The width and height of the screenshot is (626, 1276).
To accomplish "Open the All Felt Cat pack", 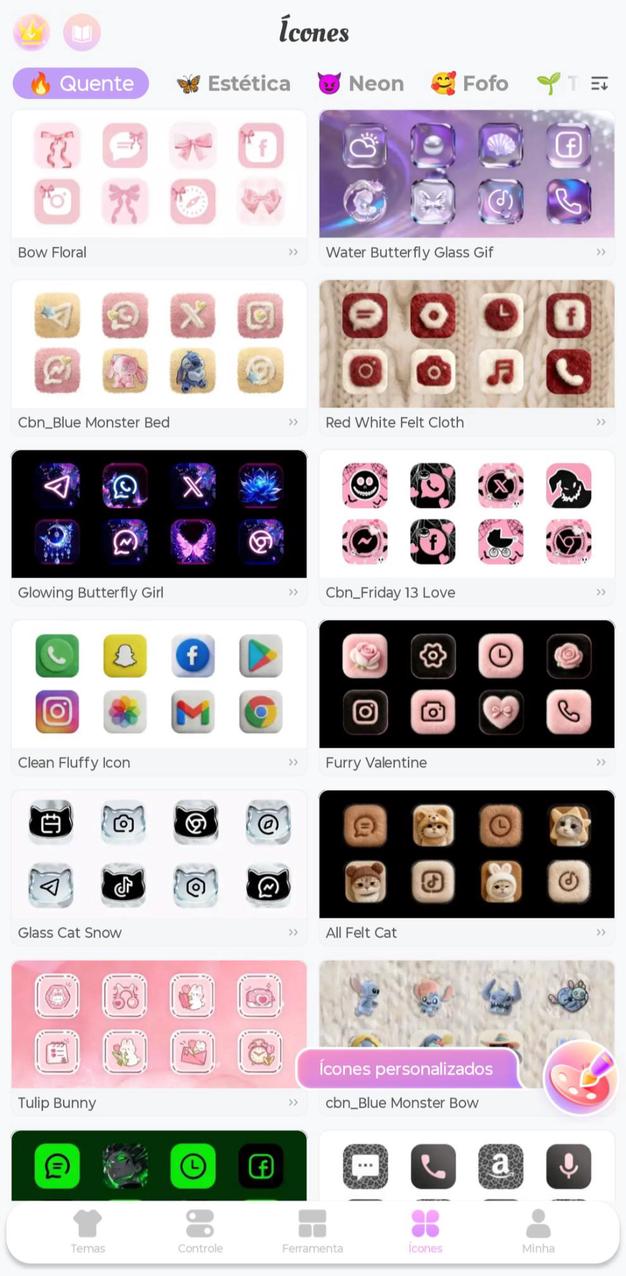I will [x=467, y=868].
